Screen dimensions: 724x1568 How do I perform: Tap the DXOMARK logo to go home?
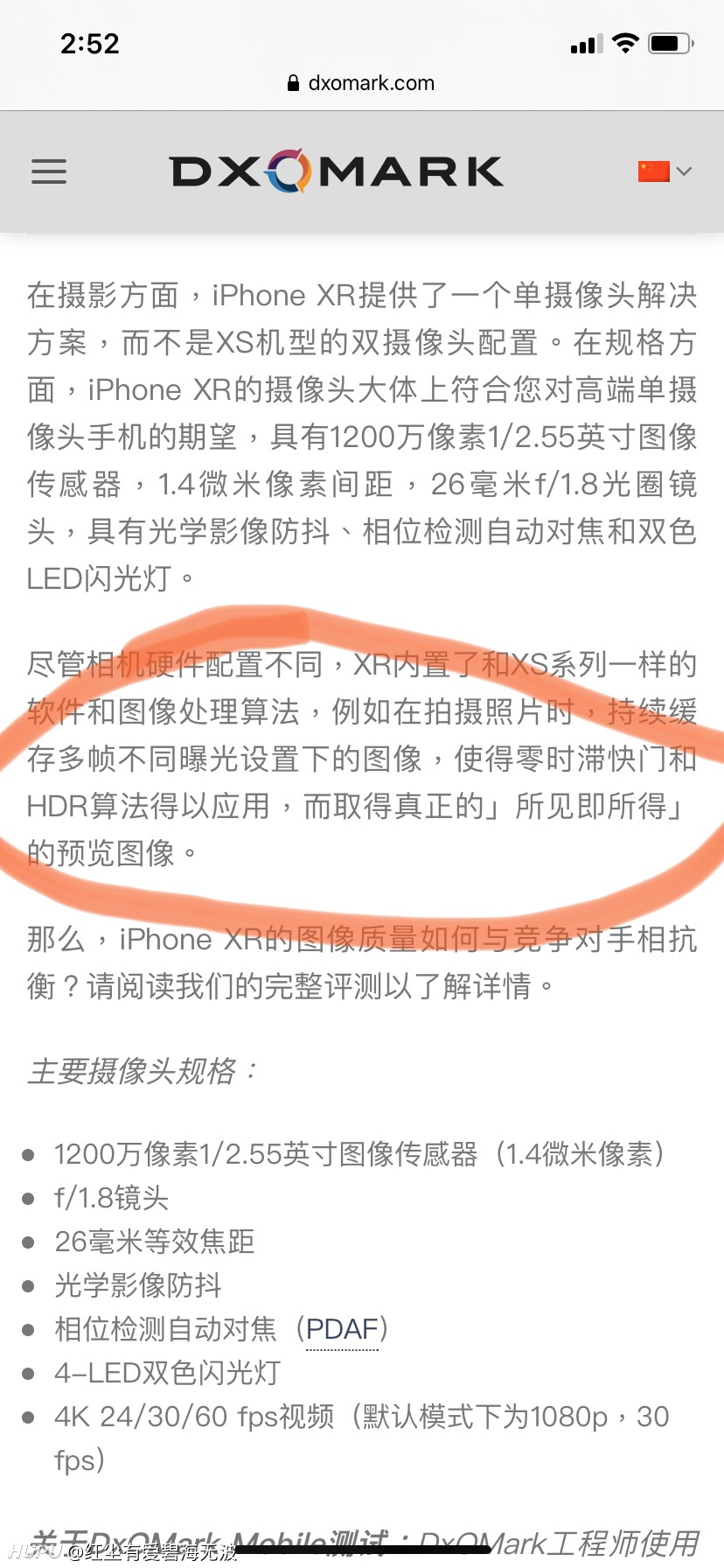tap(337, 171)
